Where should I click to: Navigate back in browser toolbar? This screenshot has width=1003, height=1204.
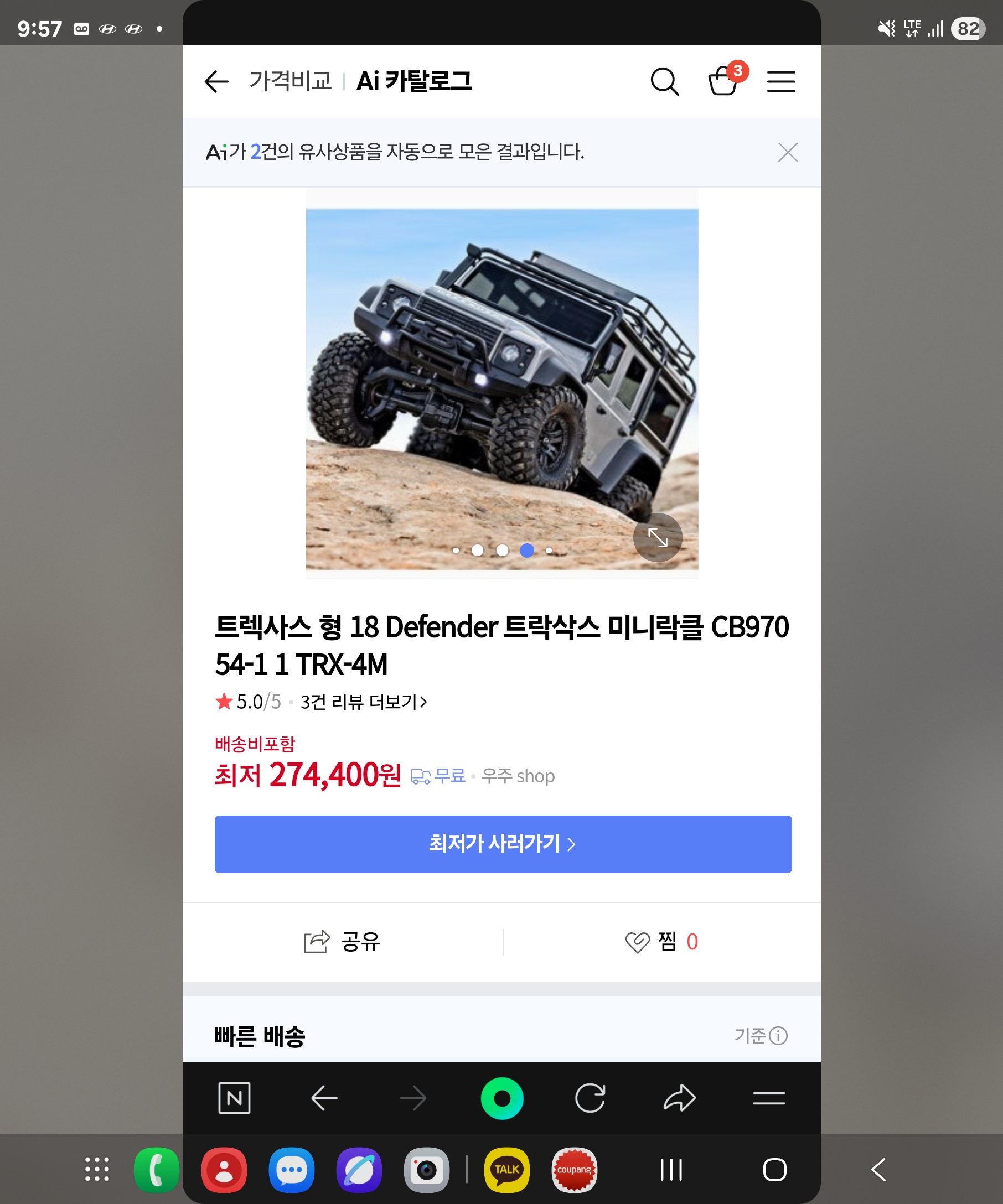pyautogui.click(x=324, y=1098)
